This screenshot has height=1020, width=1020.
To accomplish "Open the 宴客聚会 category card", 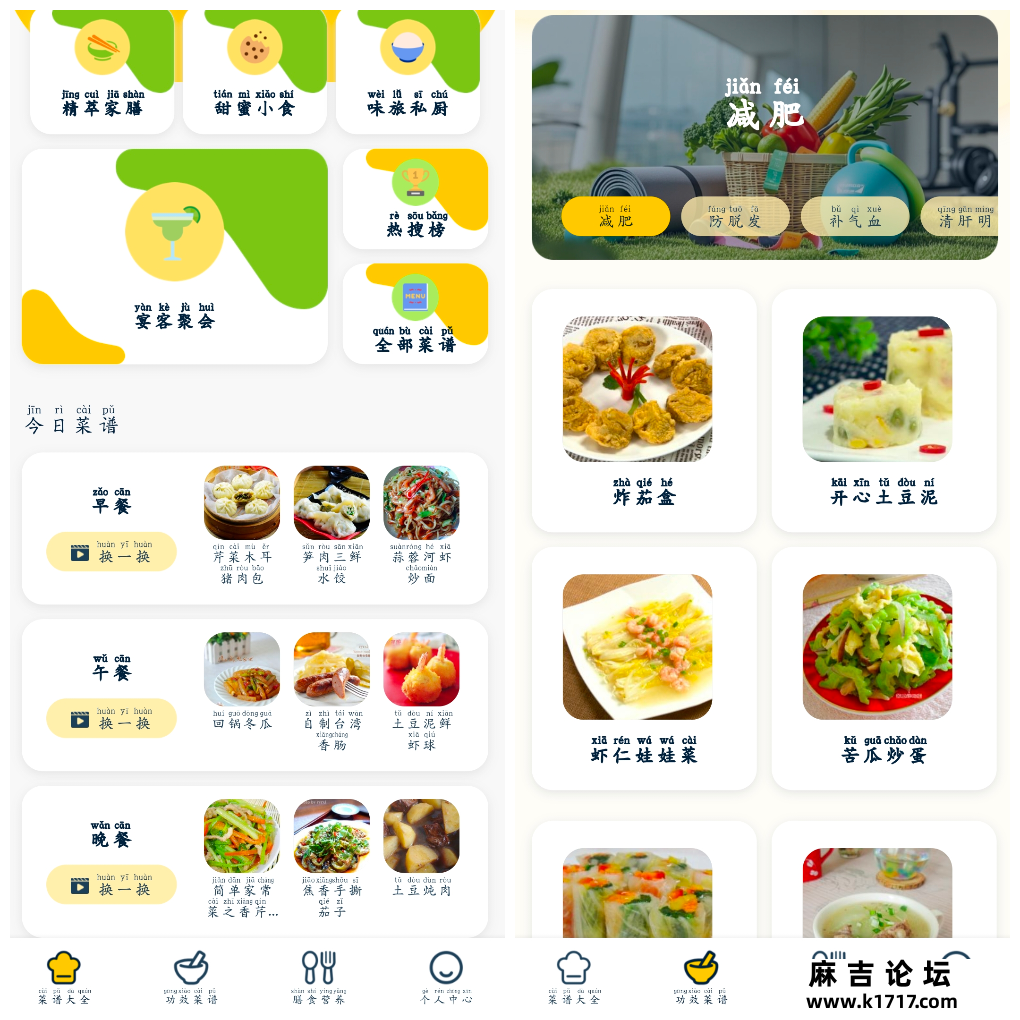I will click(175, 257).
